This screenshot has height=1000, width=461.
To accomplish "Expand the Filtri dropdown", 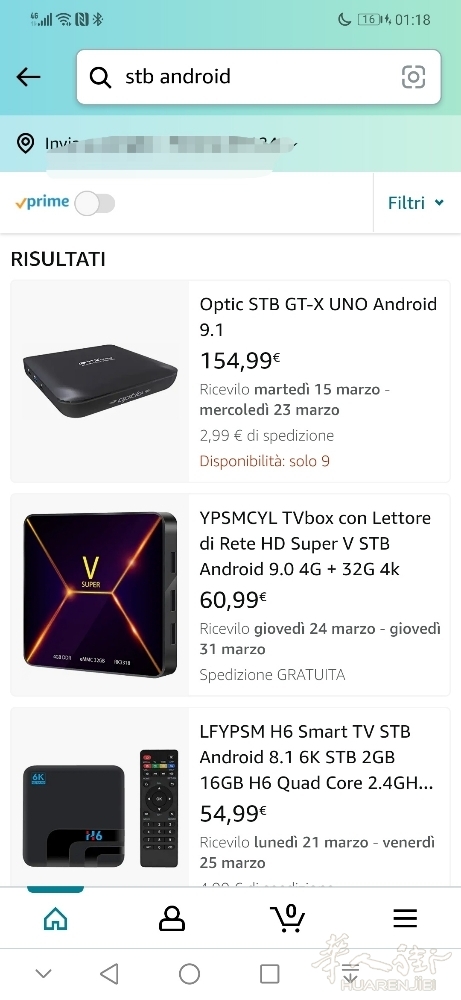I will (416, 203).
